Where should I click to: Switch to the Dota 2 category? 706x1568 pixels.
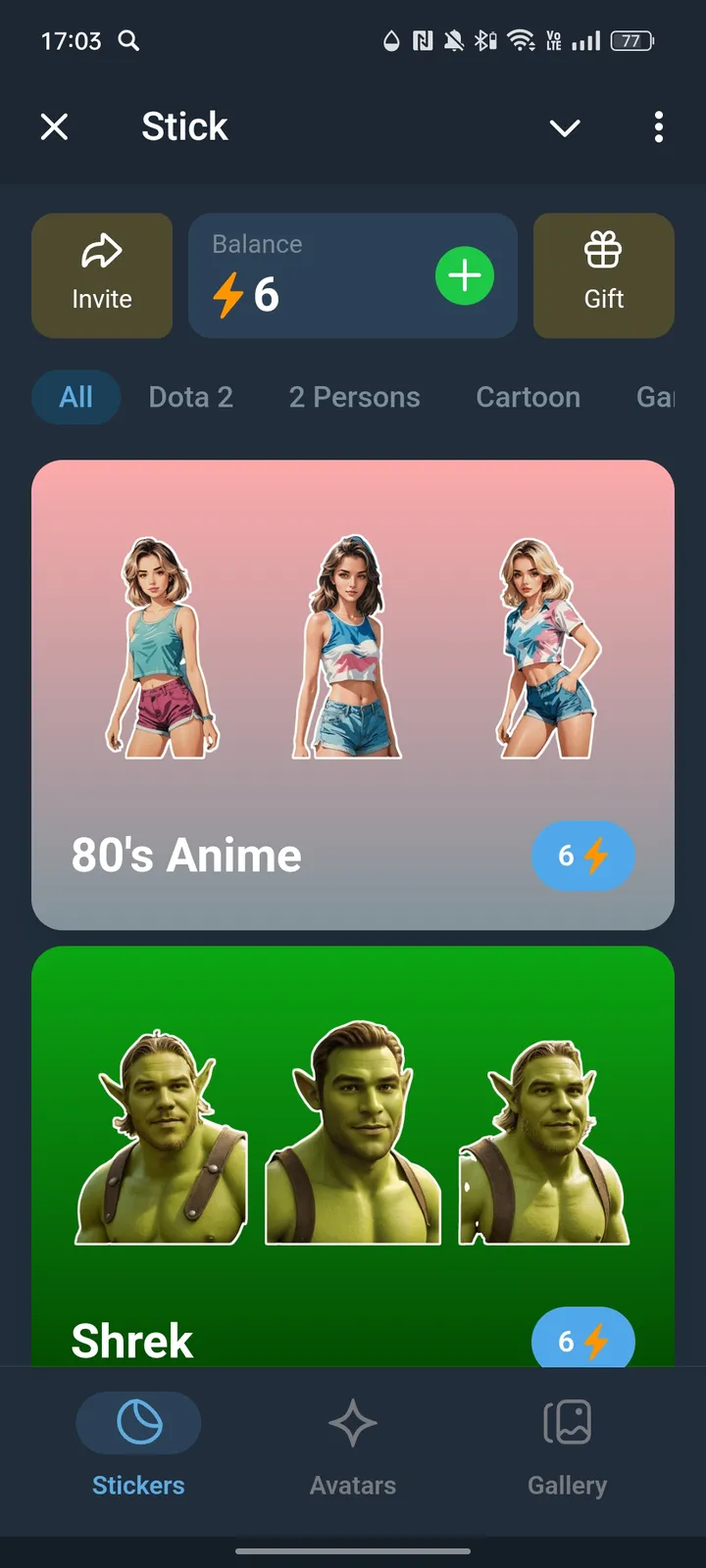click(x=191, y=397)
